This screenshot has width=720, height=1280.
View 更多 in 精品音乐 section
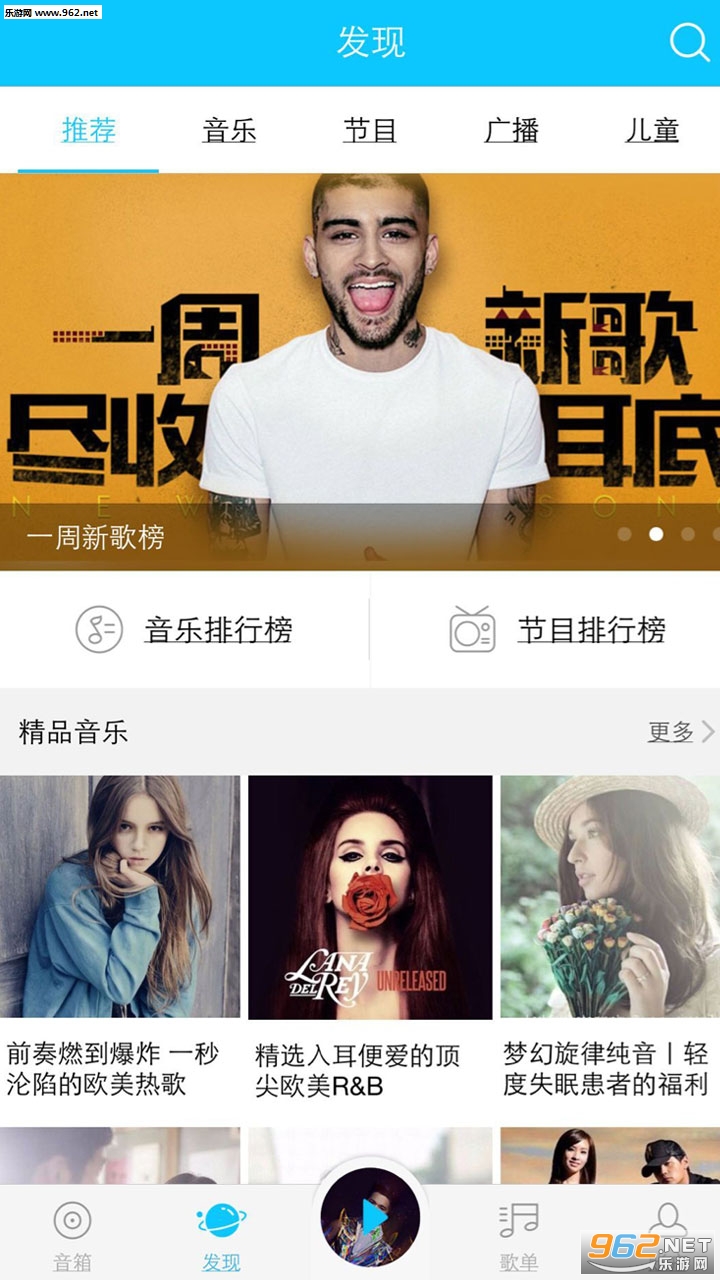(680, 732)
